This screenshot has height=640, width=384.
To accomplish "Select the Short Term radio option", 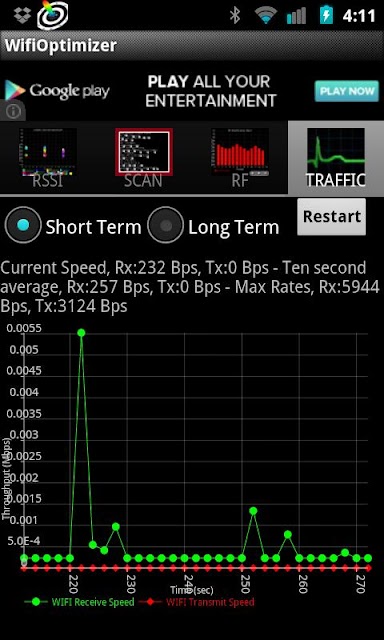I will 73,225.
